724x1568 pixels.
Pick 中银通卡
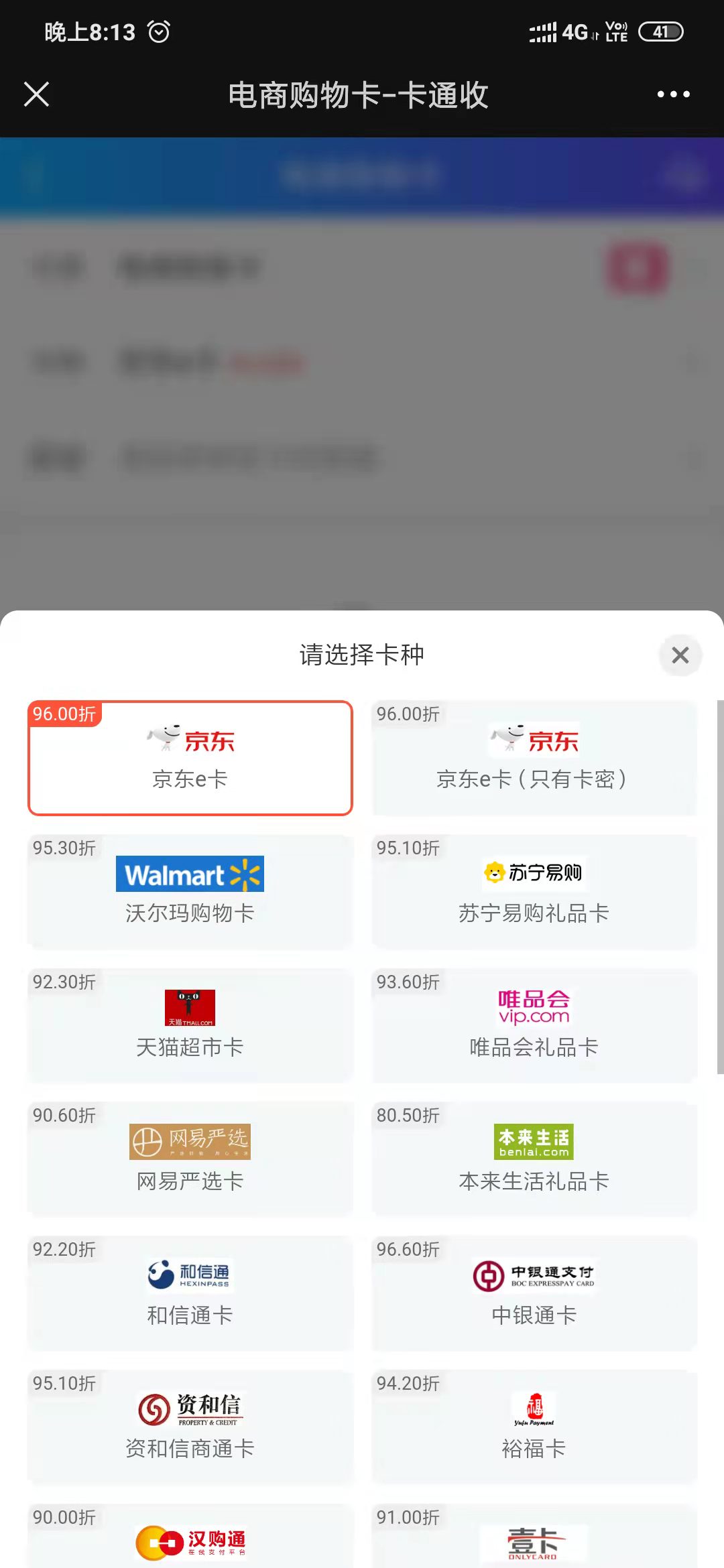pos(534,1293)
